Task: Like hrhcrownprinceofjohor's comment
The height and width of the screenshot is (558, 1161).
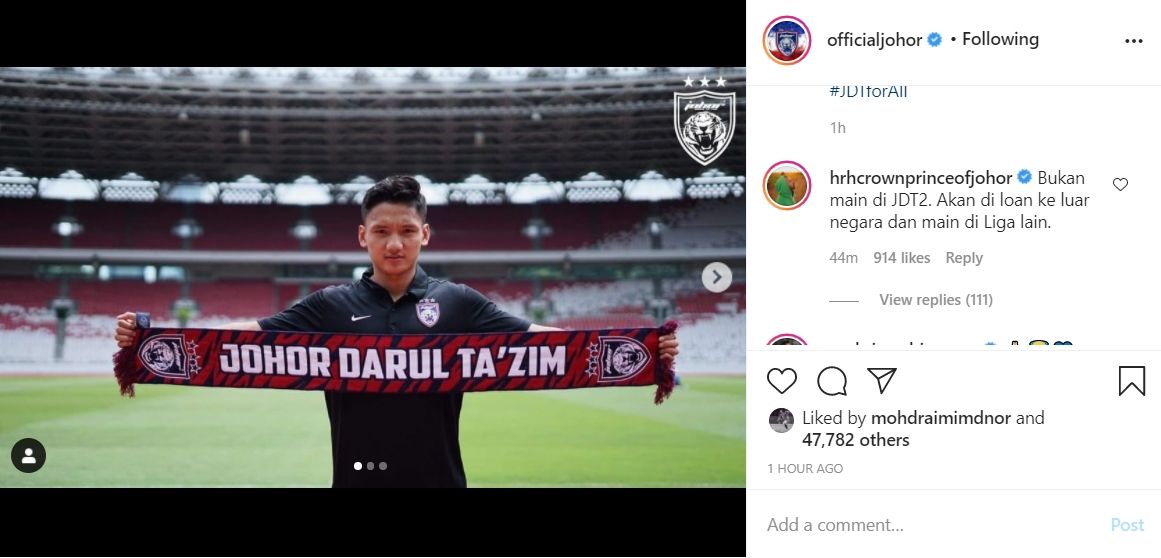Action: point(1120,184)
